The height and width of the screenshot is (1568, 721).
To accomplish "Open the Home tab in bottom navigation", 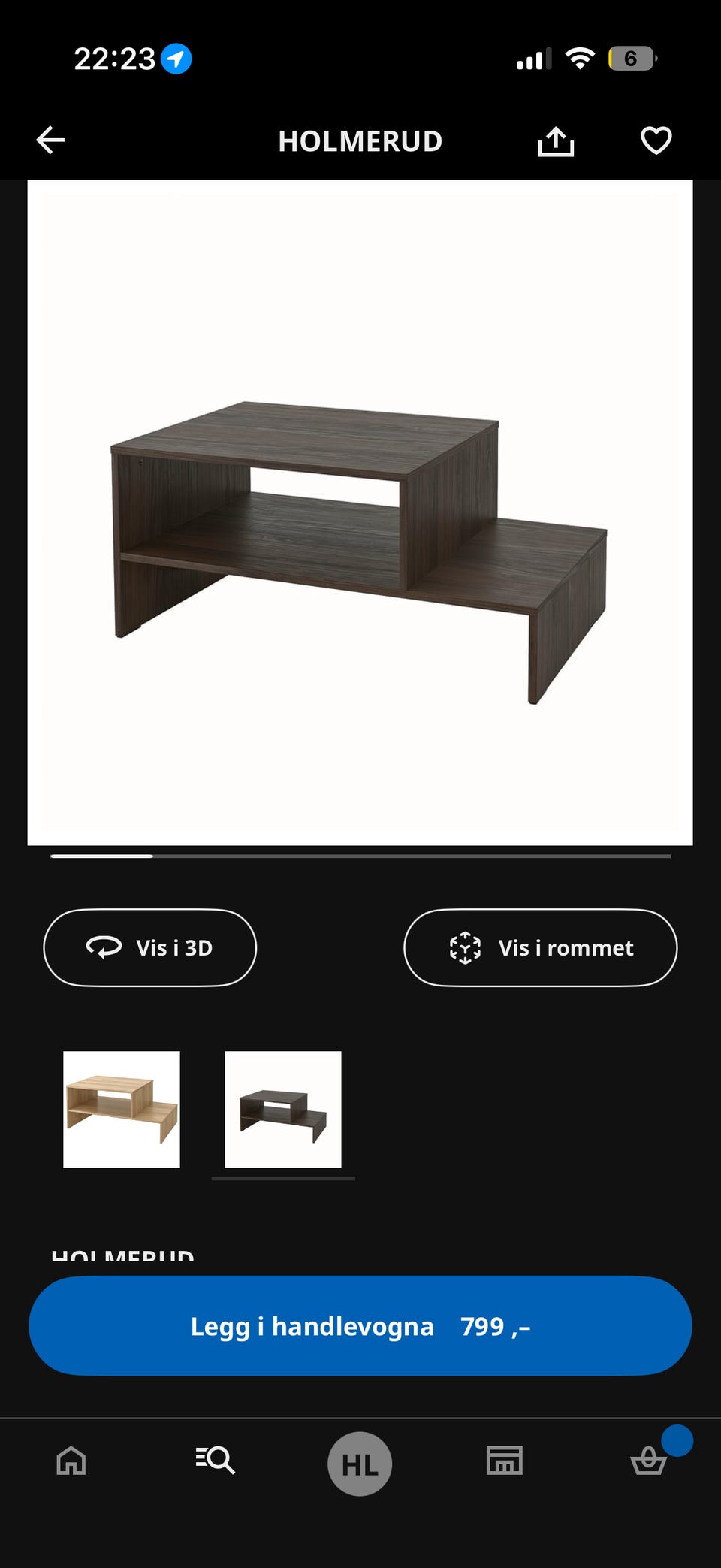I will click(71, 1462).
